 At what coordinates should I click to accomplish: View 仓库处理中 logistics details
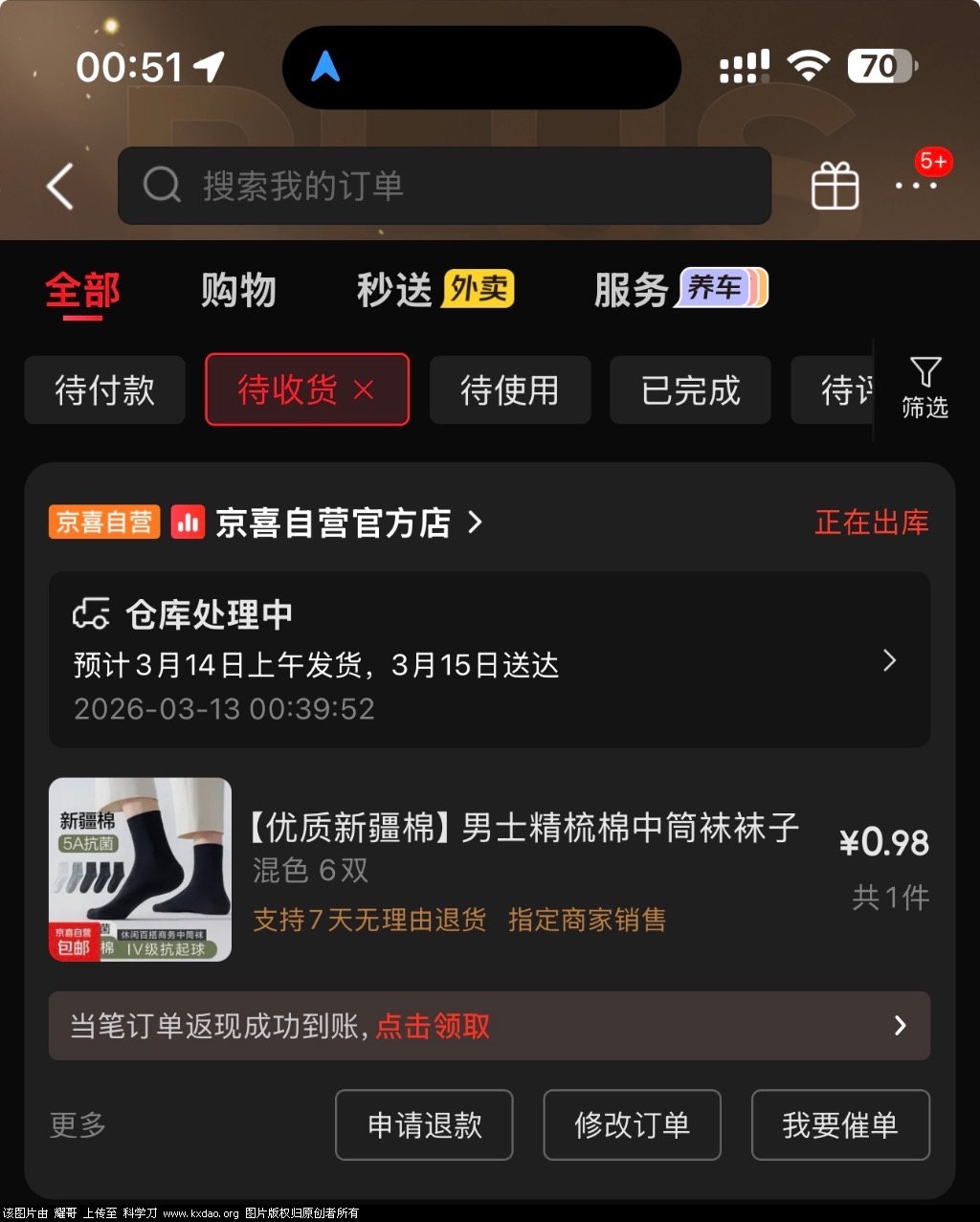point(489,660)
